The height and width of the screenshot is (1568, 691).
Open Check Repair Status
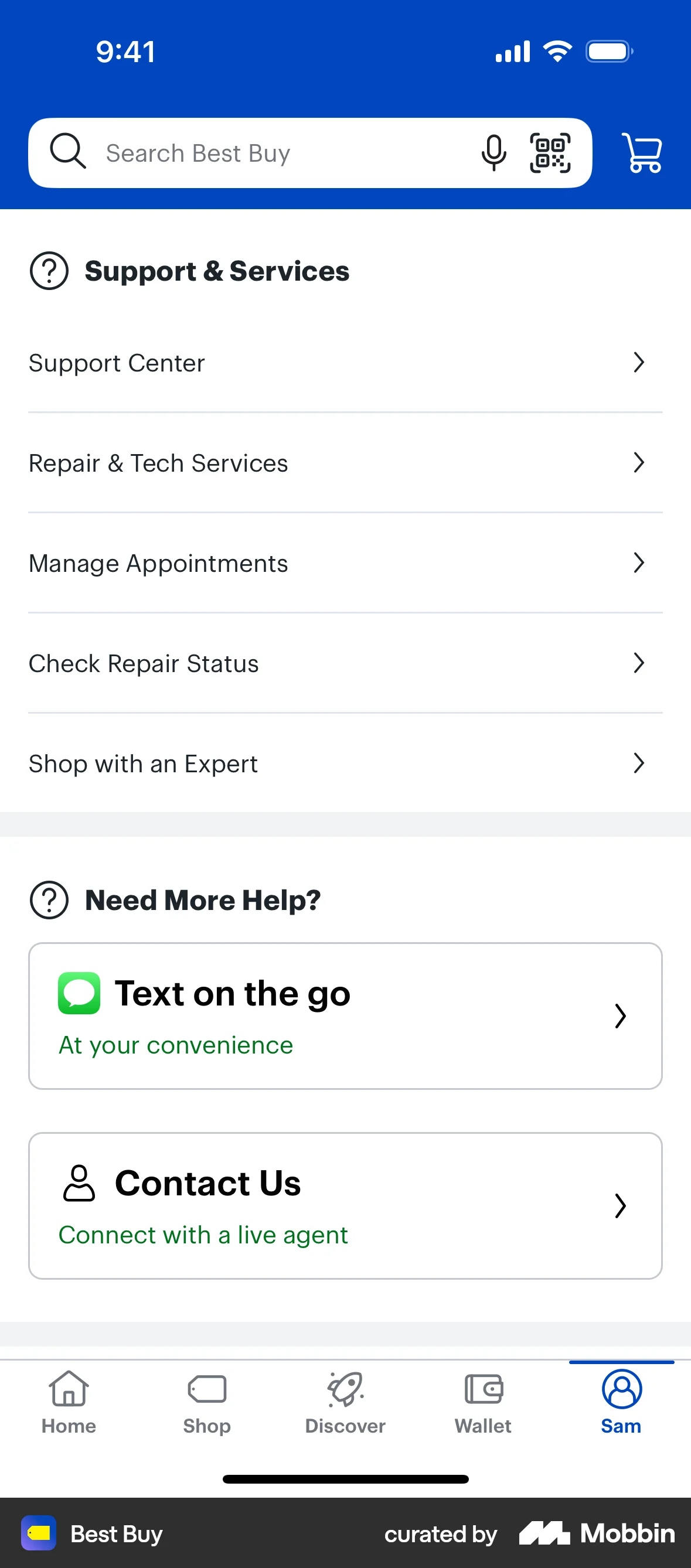345,663
